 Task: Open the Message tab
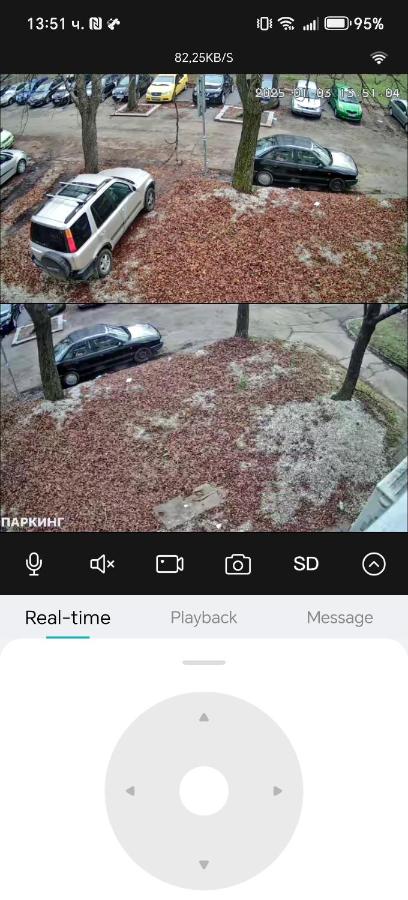340,618
